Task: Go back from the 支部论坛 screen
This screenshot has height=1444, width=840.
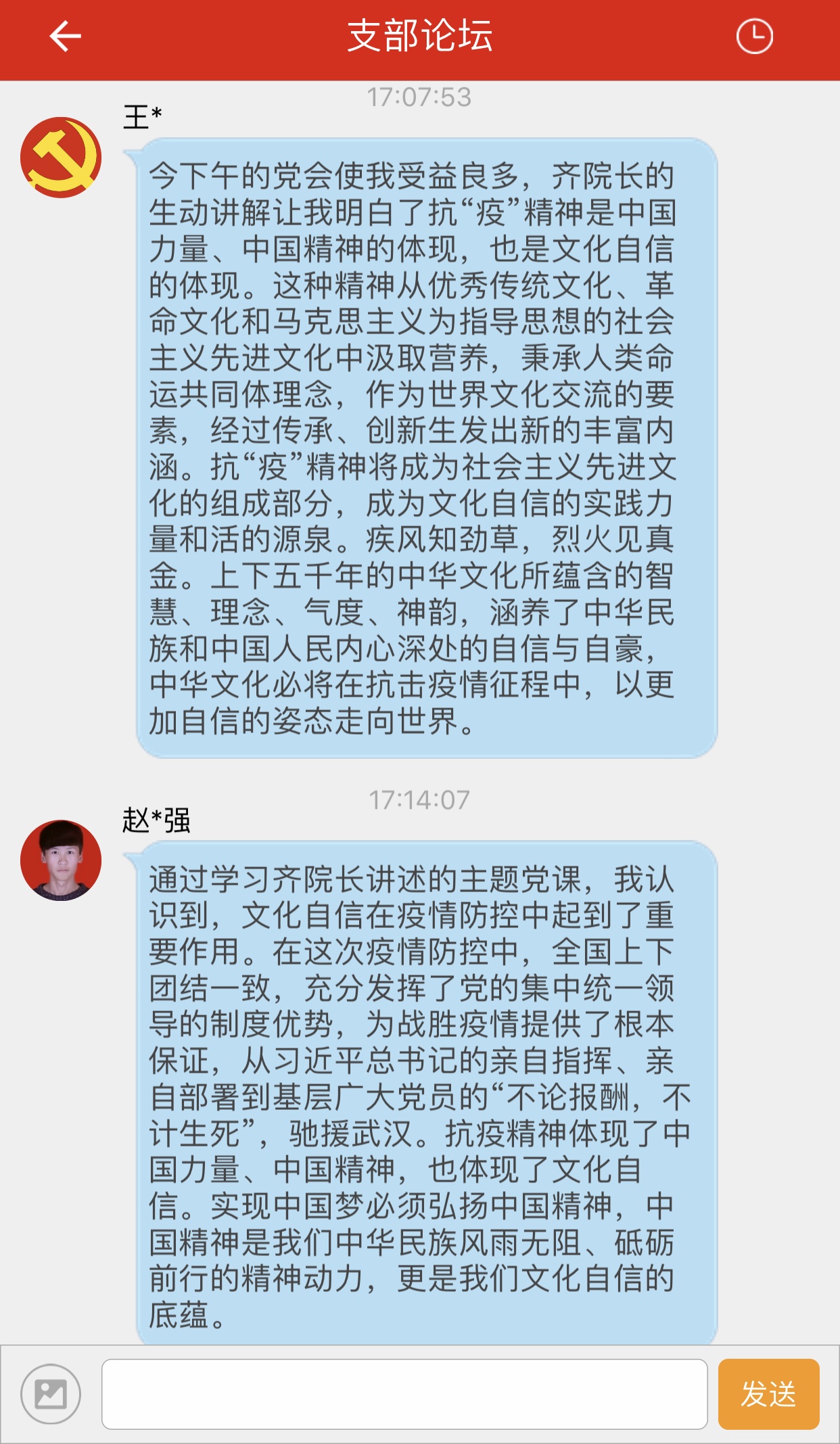Action: coord(66,37)
